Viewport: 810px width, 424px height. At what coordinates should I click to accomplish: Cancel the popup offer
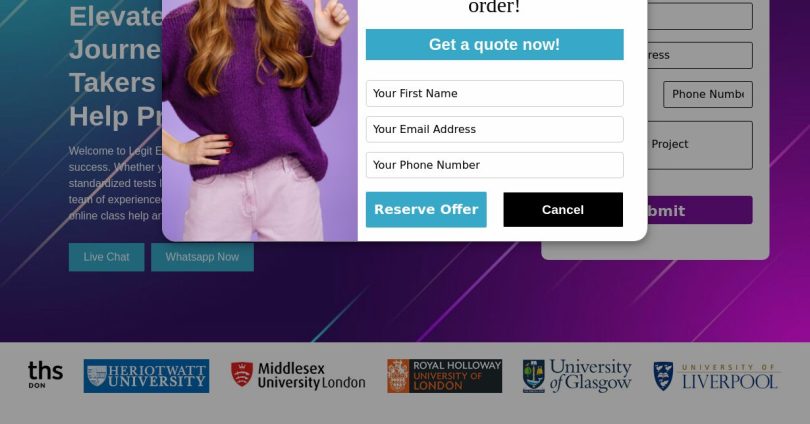(562, 209)
